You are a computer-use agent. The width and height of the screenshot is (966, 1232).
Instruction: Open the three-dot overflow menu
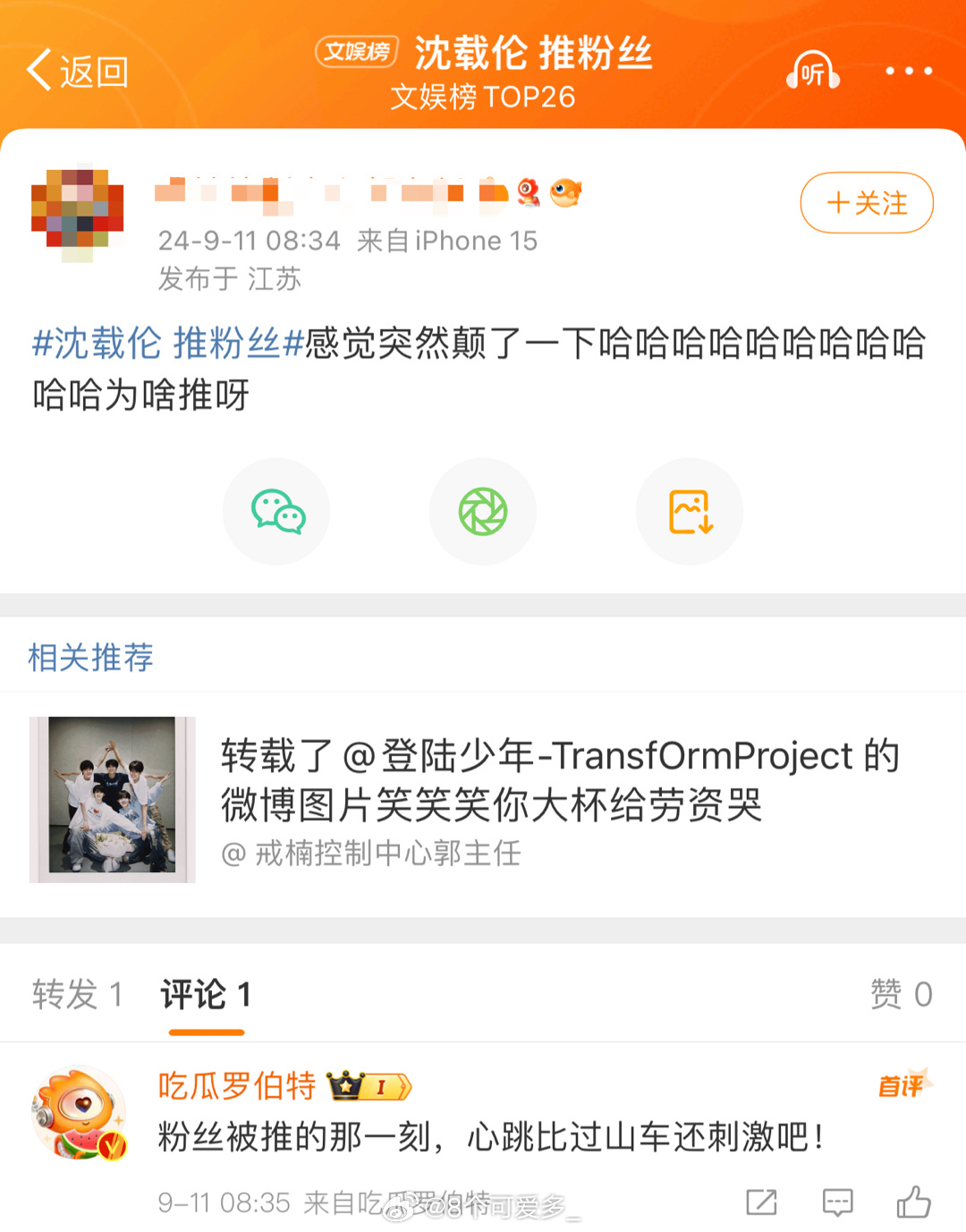tap(909, 71)
